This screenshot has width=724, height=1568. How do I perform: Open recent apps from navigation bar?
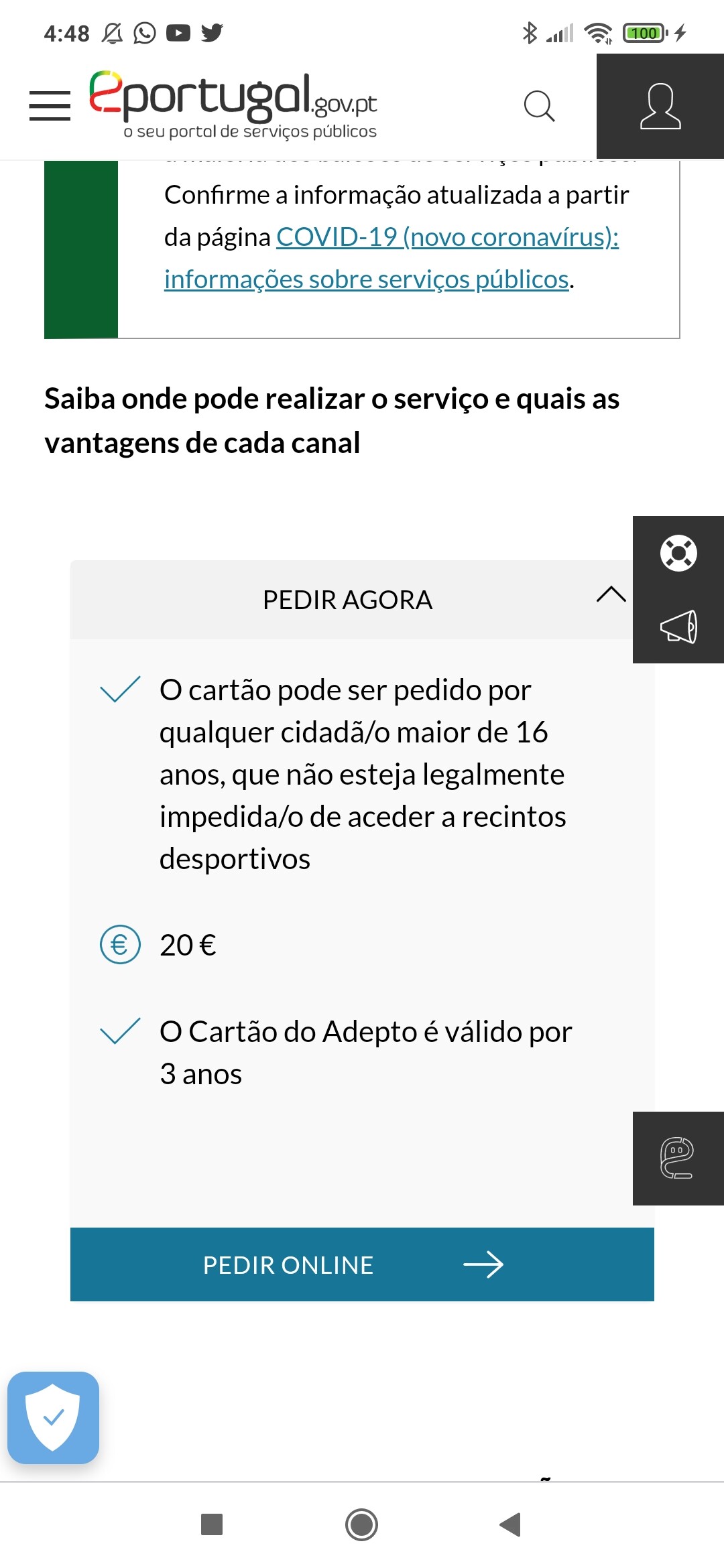[x=212, y=1524]
